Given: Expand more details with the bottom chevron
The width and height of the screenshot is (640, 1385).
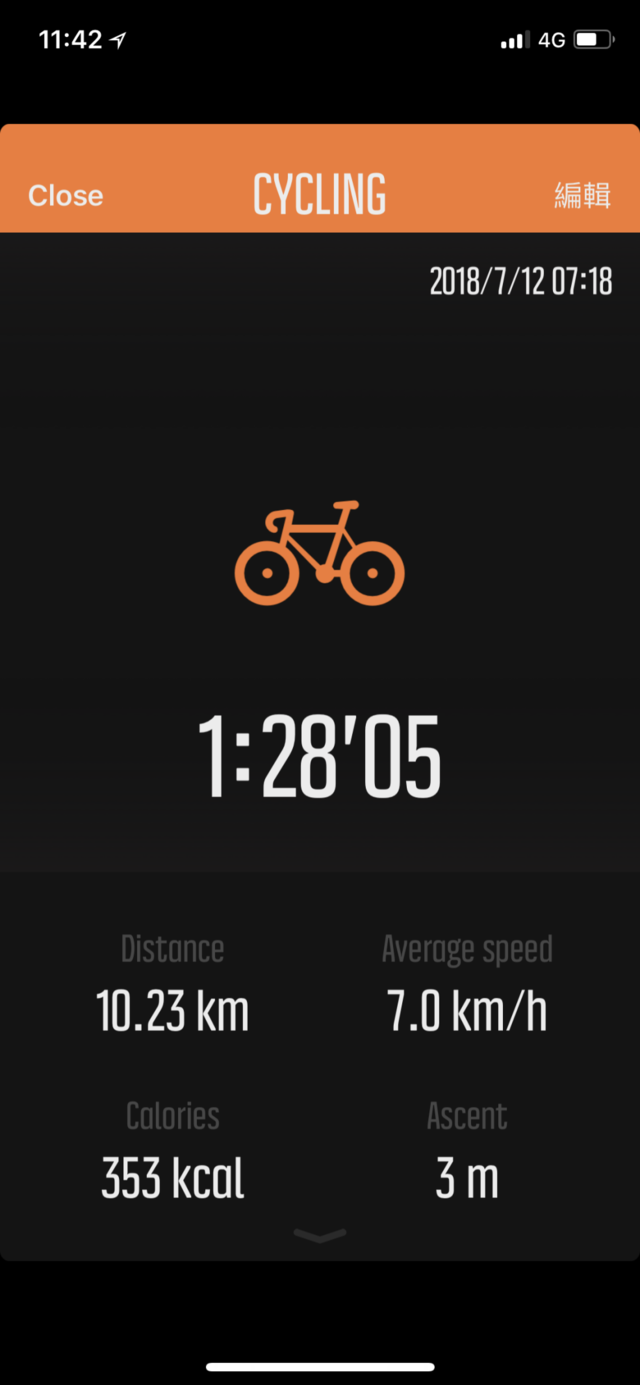Looking at the screenshot, I should tap(320, 1236).
